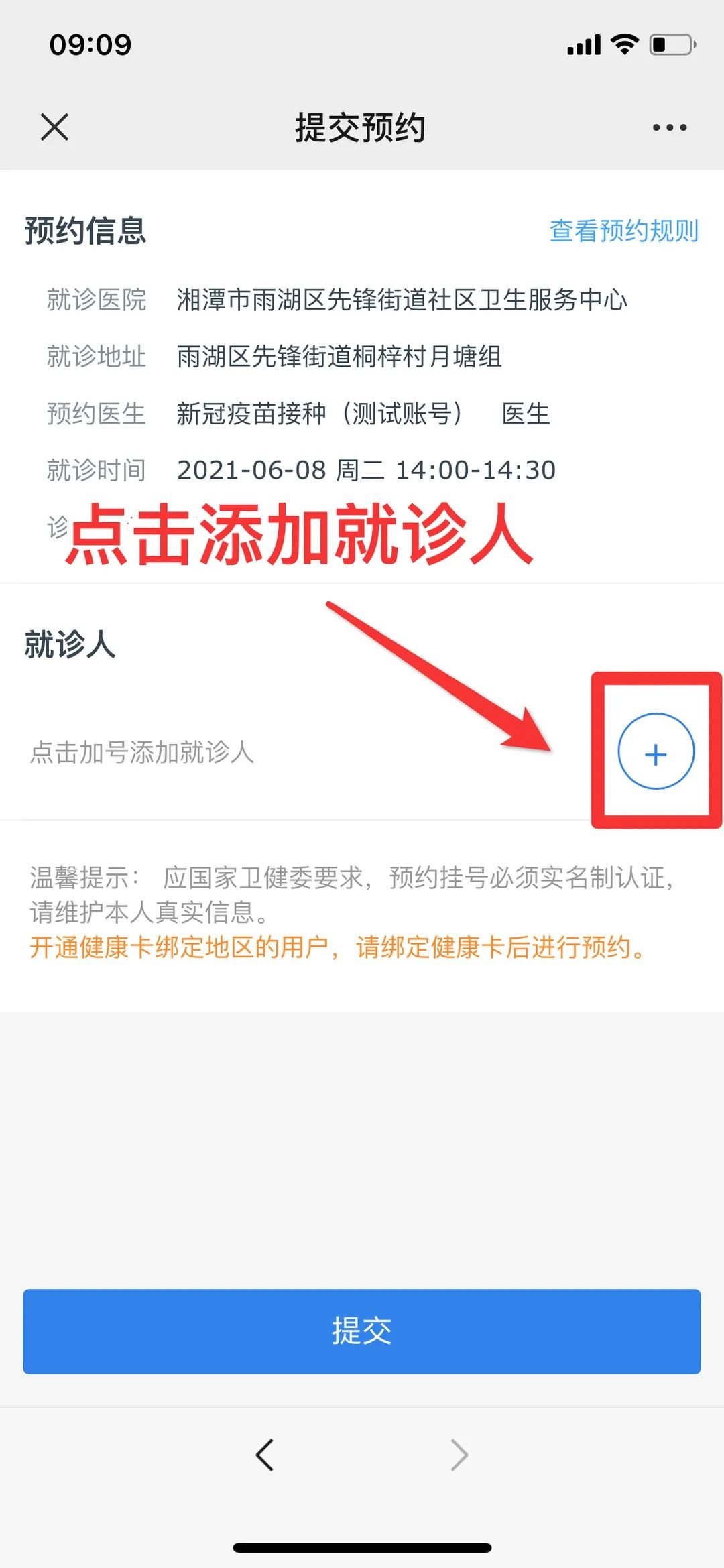Viewport: 724px width, 1568px height.
Task: Close the 提交预约 page
Action: 54,127
